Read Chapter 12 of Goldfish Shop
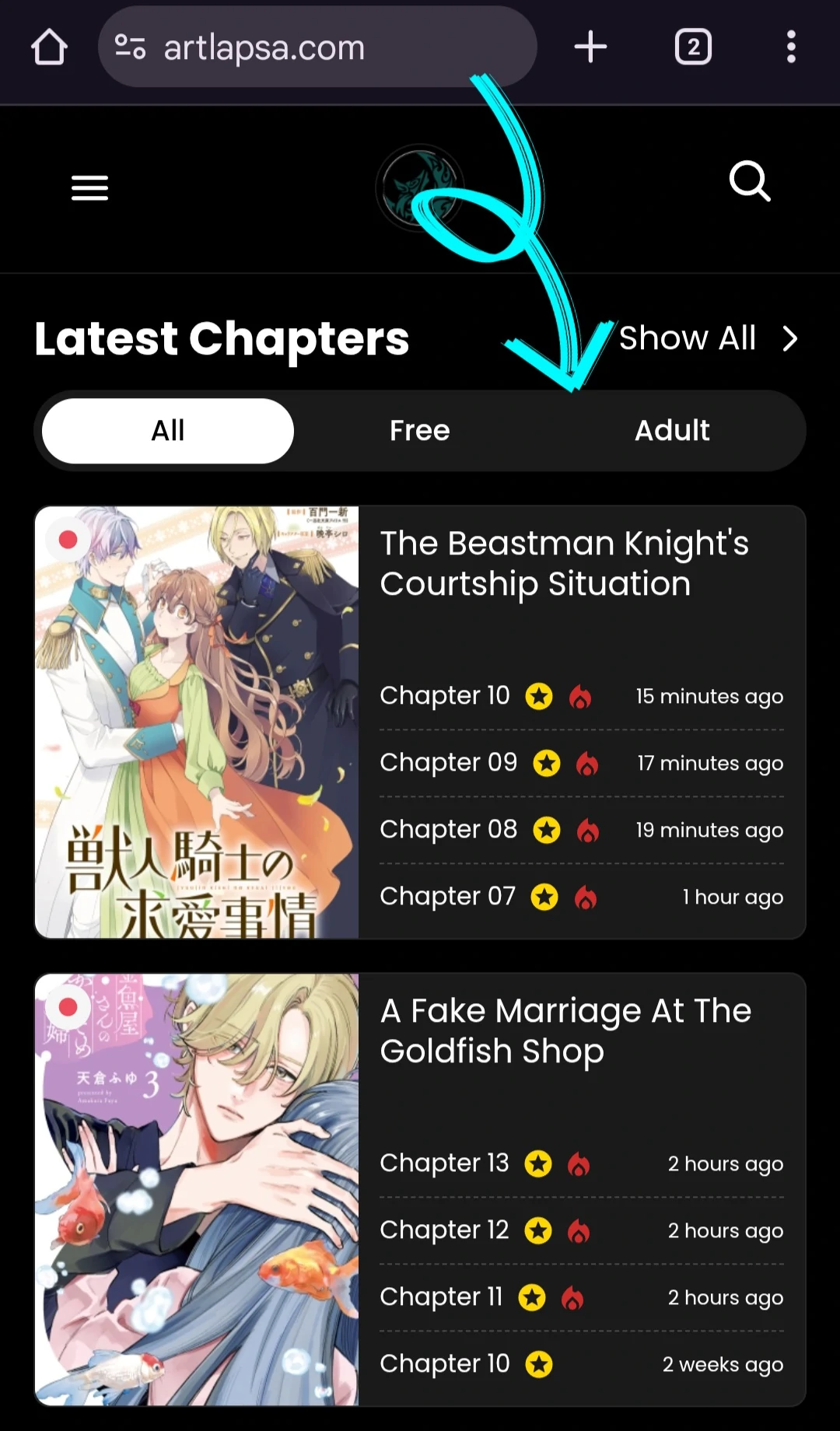 pyautogui.click(x=444, y=1230)
